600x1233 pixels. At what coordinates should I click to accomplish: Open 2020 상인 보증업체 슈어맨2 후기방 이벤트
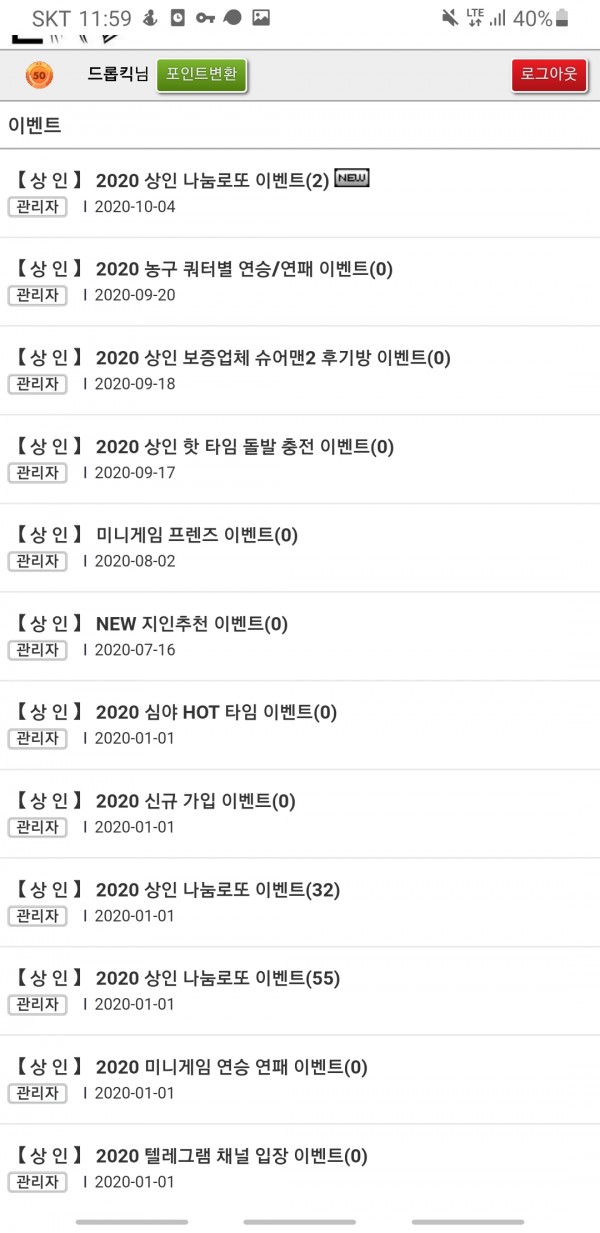pyautogui.click(x=272, y=358)
